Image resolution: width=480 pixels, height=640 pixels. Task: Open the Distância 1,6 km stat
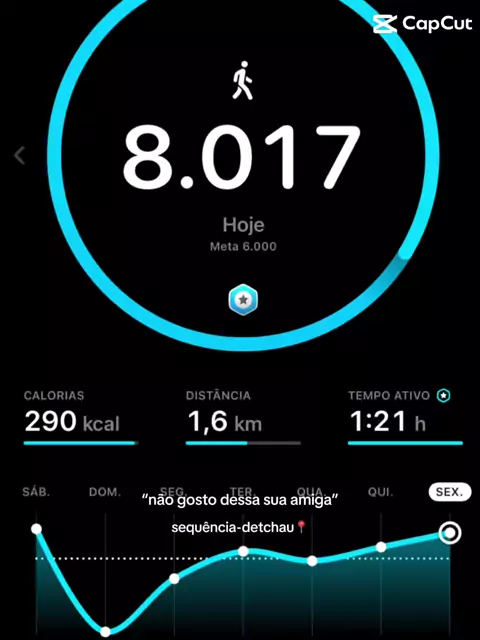click(243, 418)
